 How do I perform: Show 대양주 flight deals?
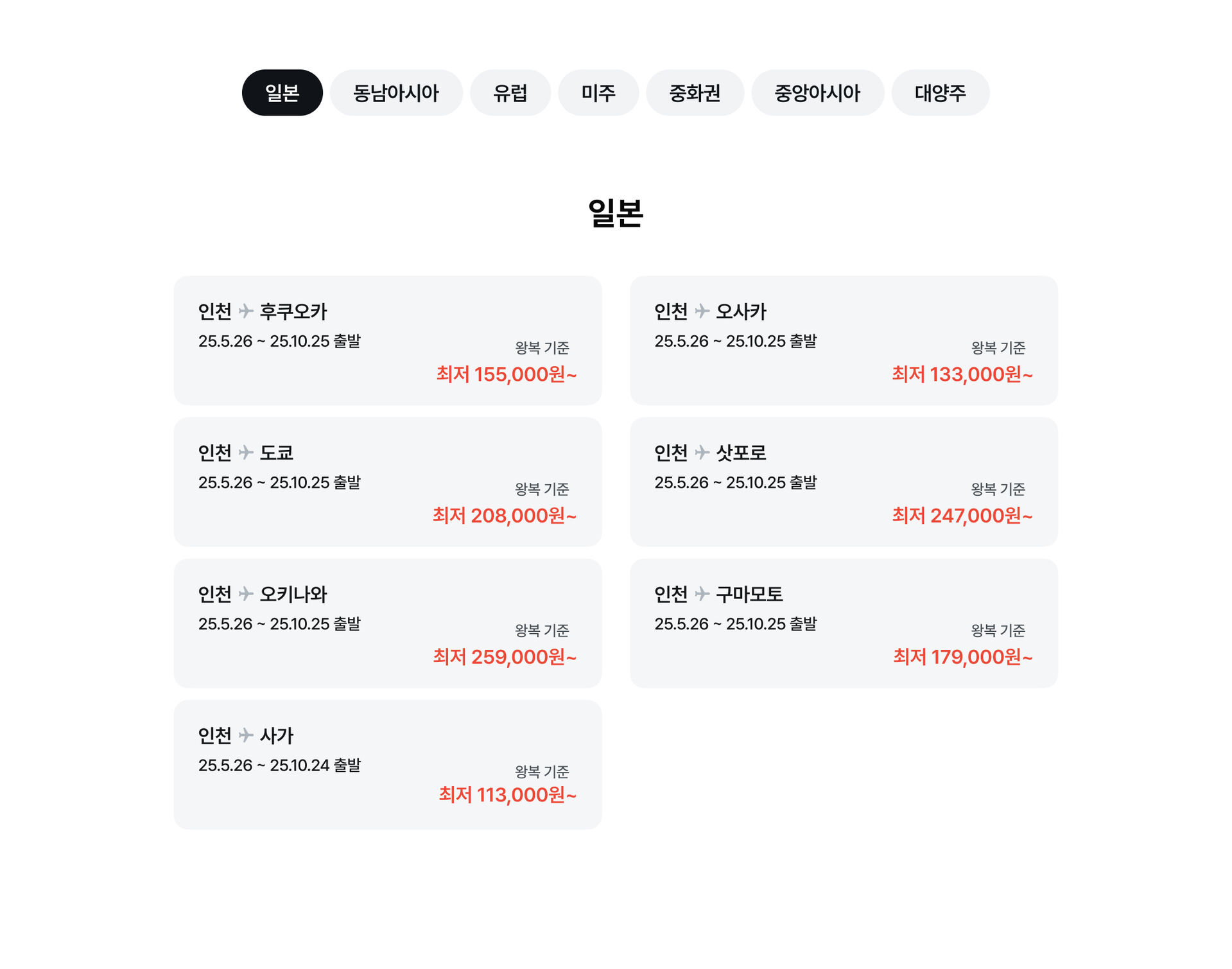pyautogui.click(x=939, y=93)
